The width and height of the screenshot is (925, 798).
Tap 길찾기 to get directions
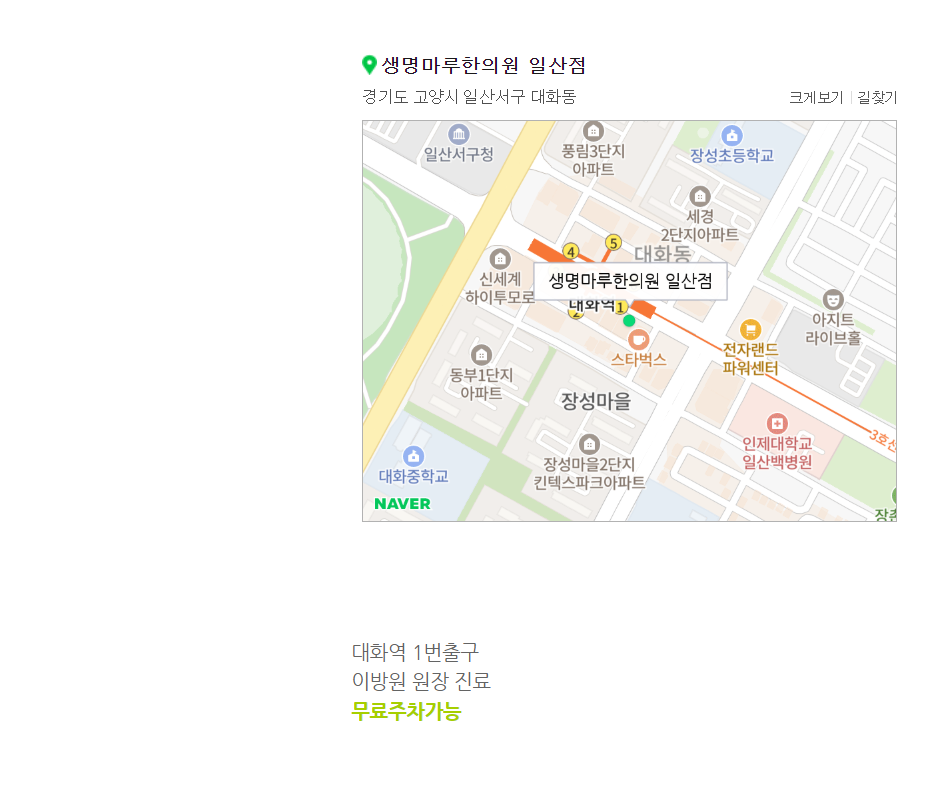coord(877,98)
